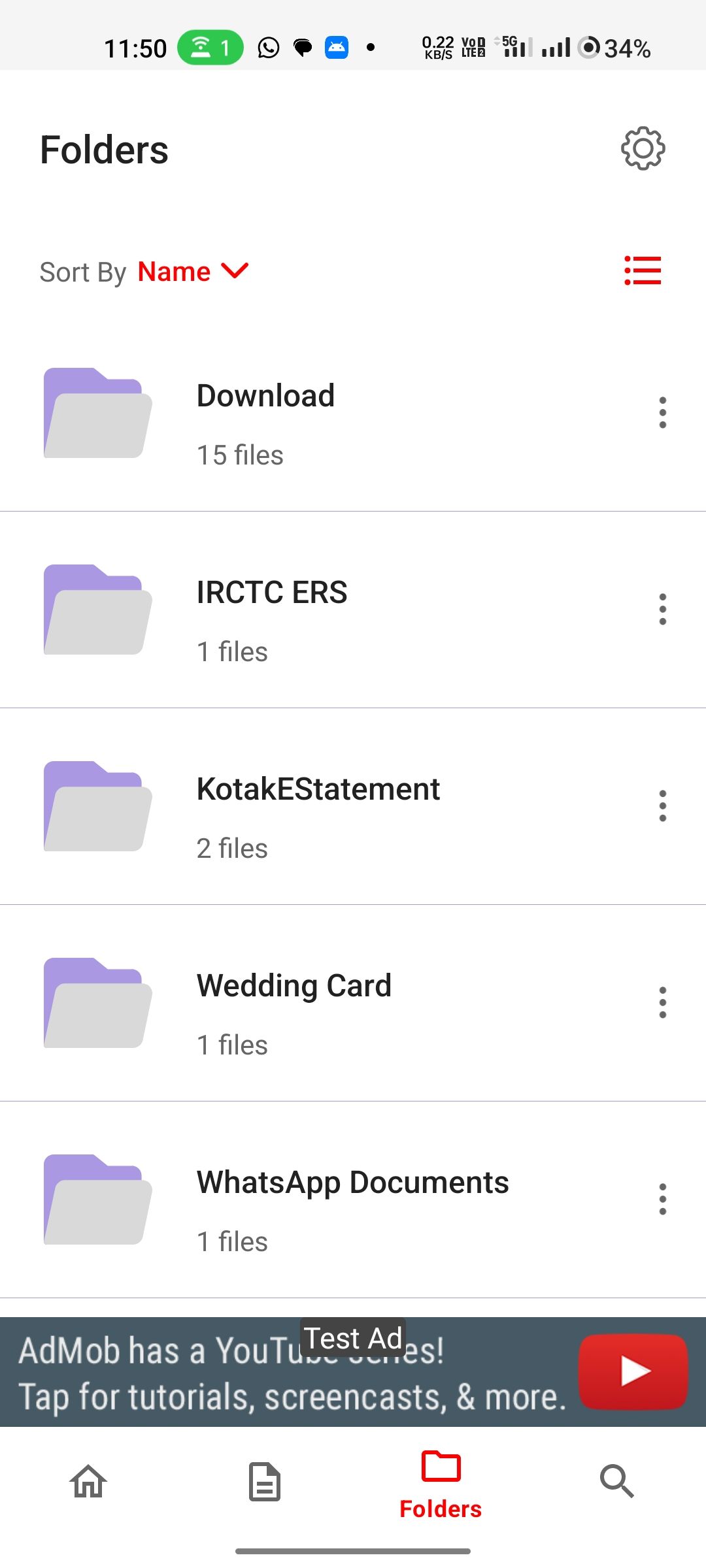Open the WhatsApp Documents folder
Viewport: 706px width, 1568px height.
pos(353,1200)
